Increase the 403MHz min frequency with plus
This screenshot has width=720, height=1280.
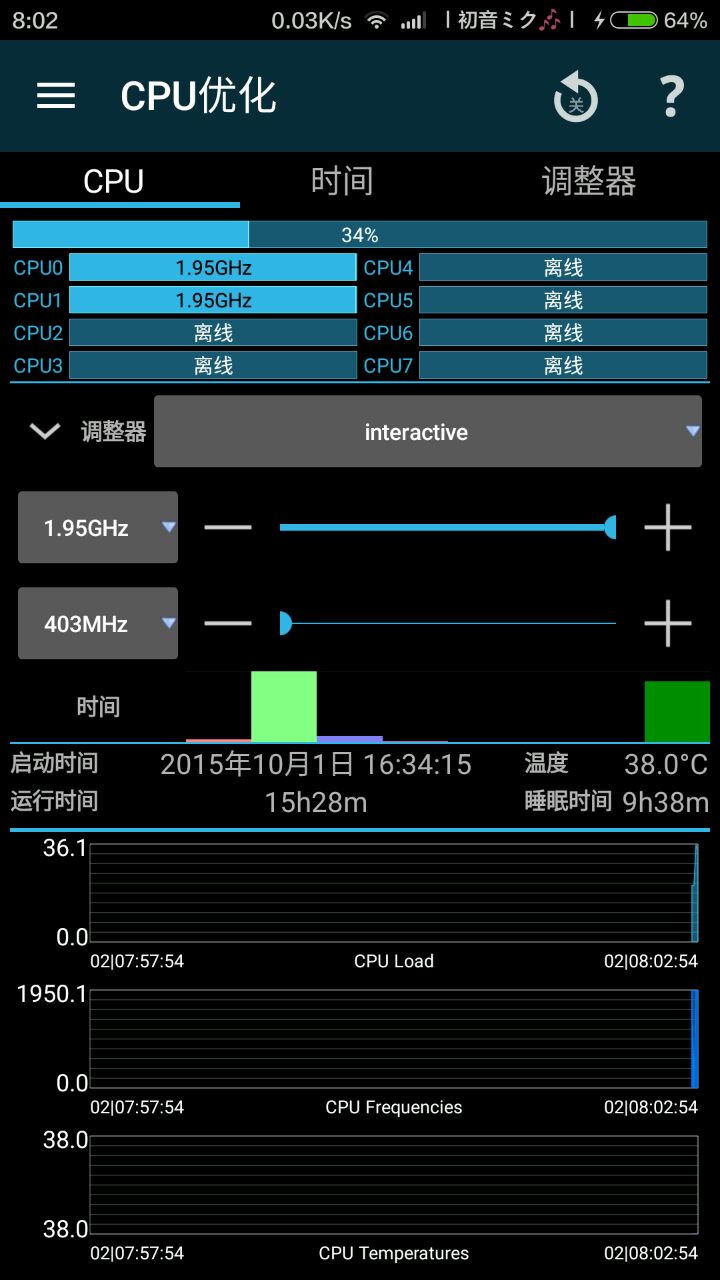668,623
